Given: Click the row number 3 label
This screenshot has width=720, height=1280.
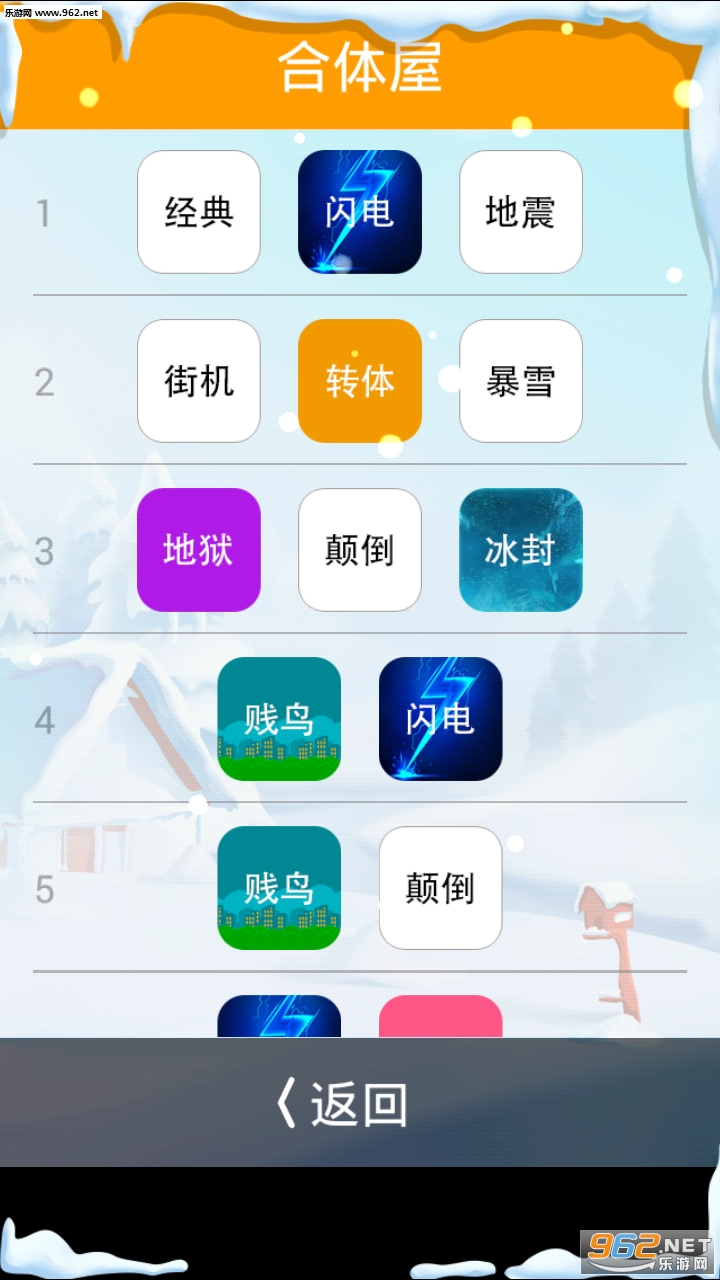Looking at the screenshot, I should point(43,550).
